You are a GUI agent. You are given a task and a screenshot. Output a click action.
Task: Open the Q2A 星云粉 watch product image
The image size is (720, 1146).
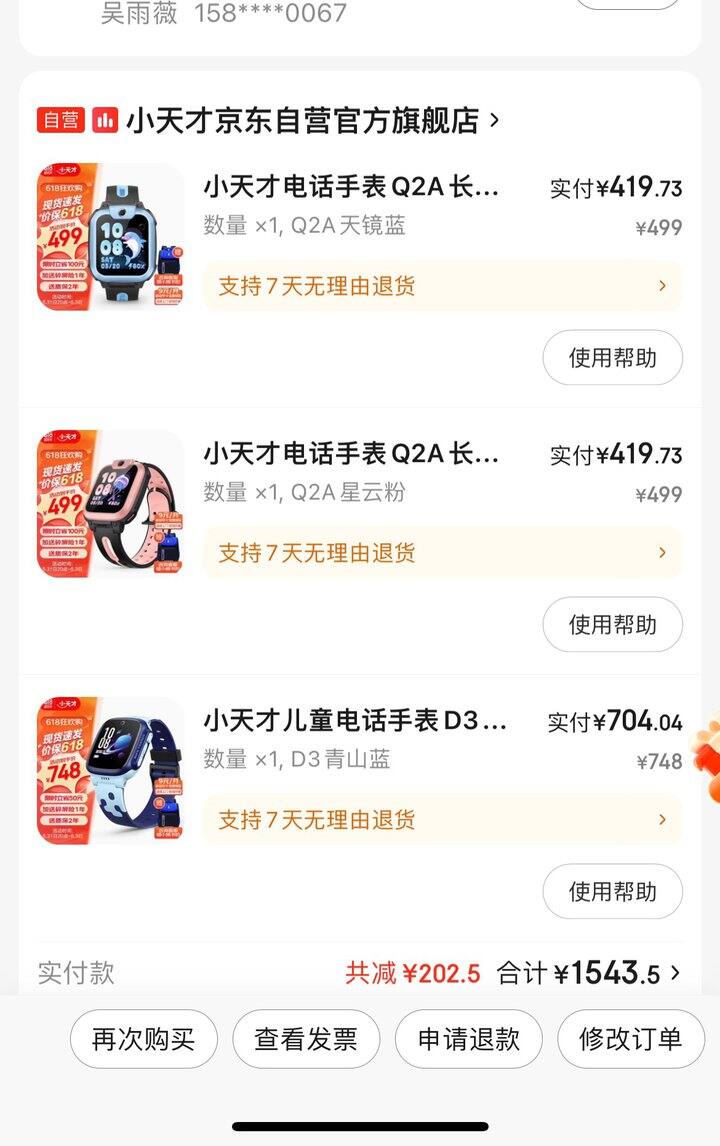tap(110, 504)
